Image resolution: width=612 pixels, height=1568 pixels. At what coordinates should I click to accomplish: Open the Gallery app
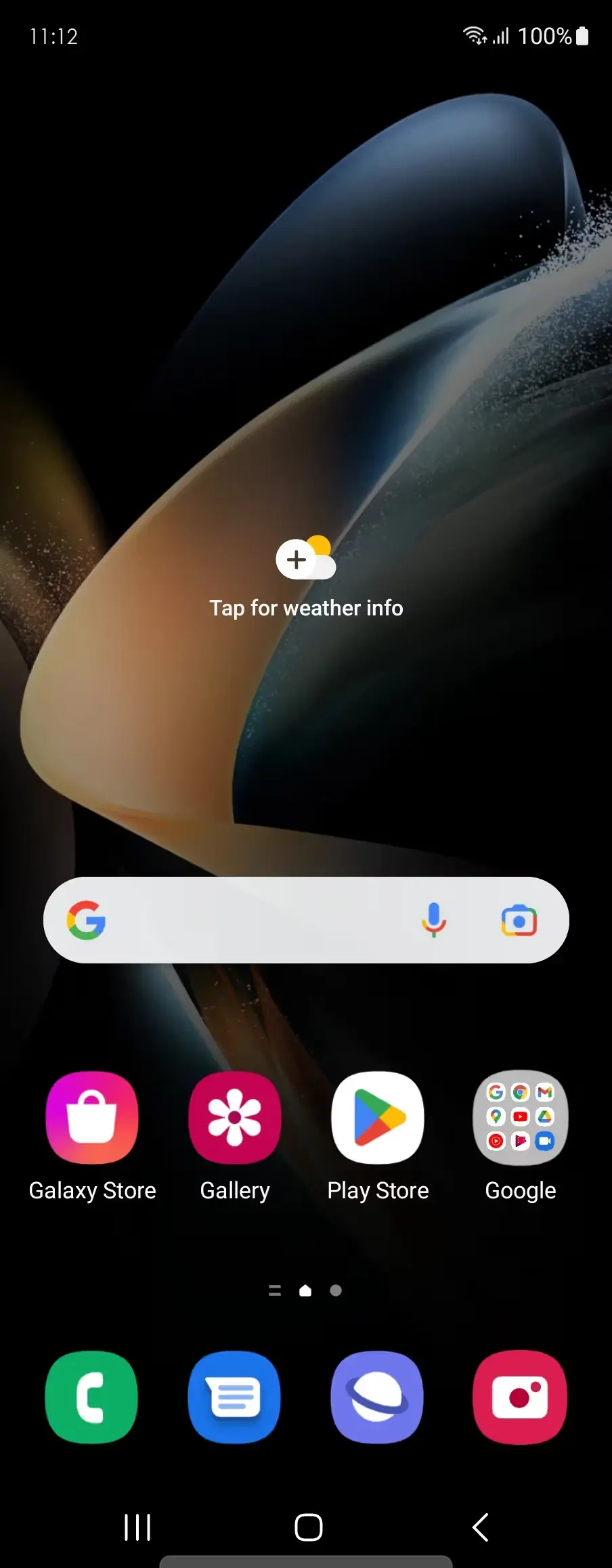tap(235, 1118)
